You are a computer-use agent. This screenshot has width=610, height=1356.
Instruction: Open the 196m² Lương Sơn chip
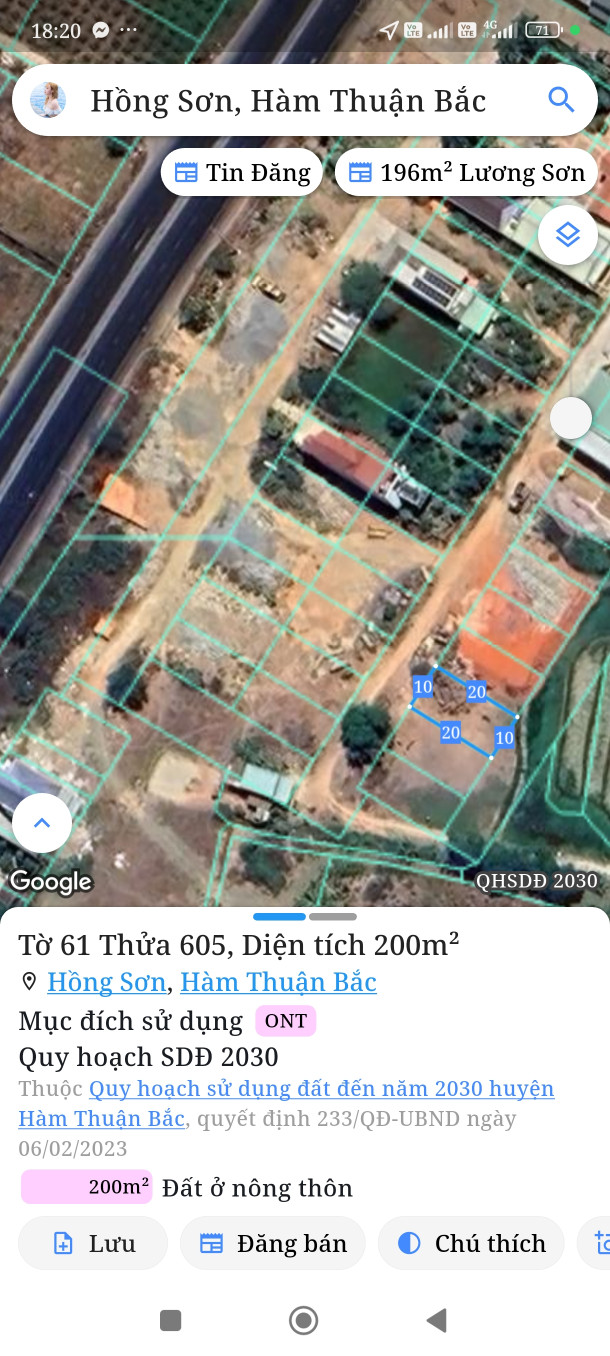click(x=466, y=173)
